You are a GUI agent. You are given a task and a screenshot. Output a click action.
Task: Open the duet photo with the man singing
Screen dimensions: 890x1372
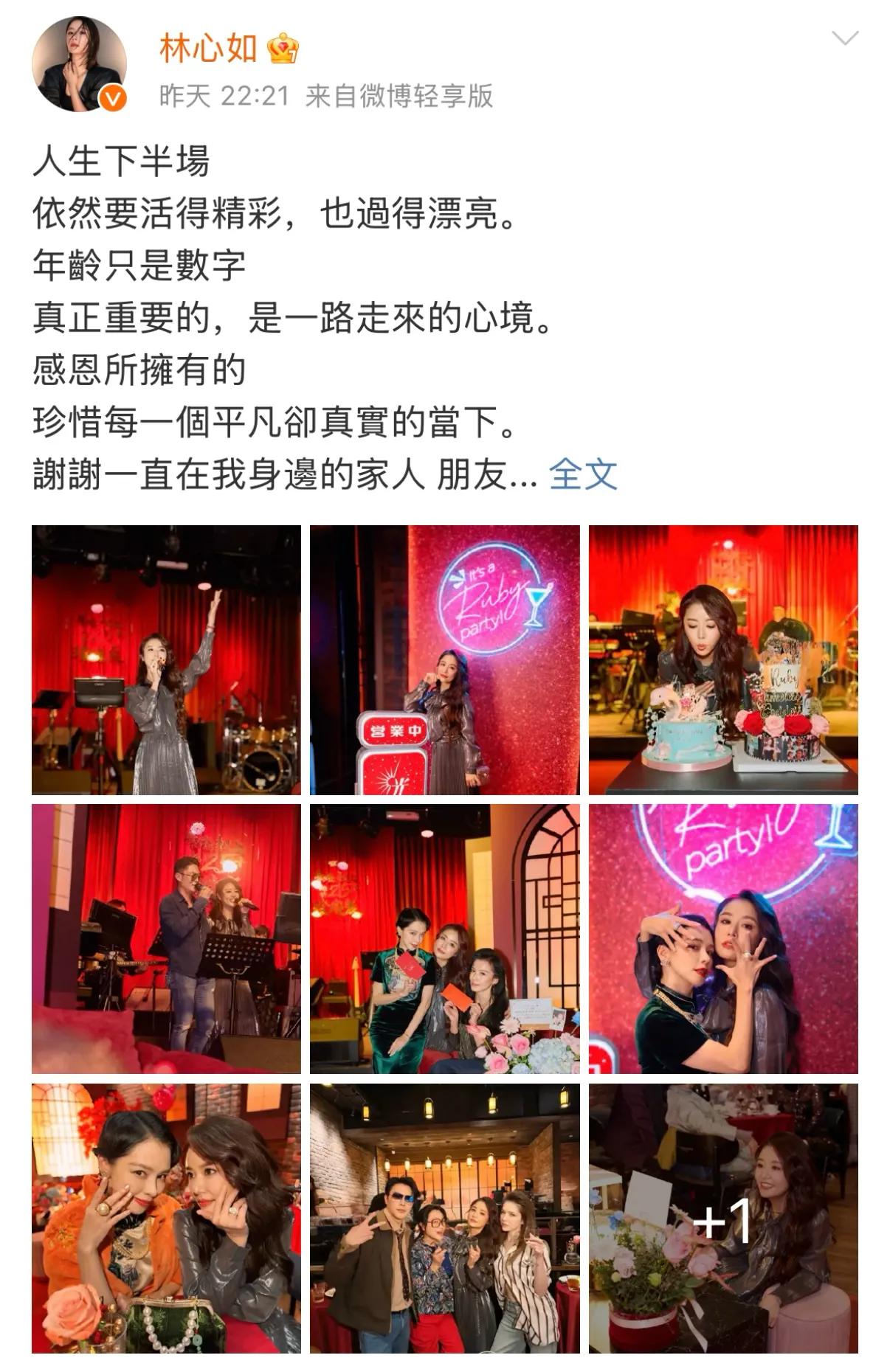pos(166,938)
